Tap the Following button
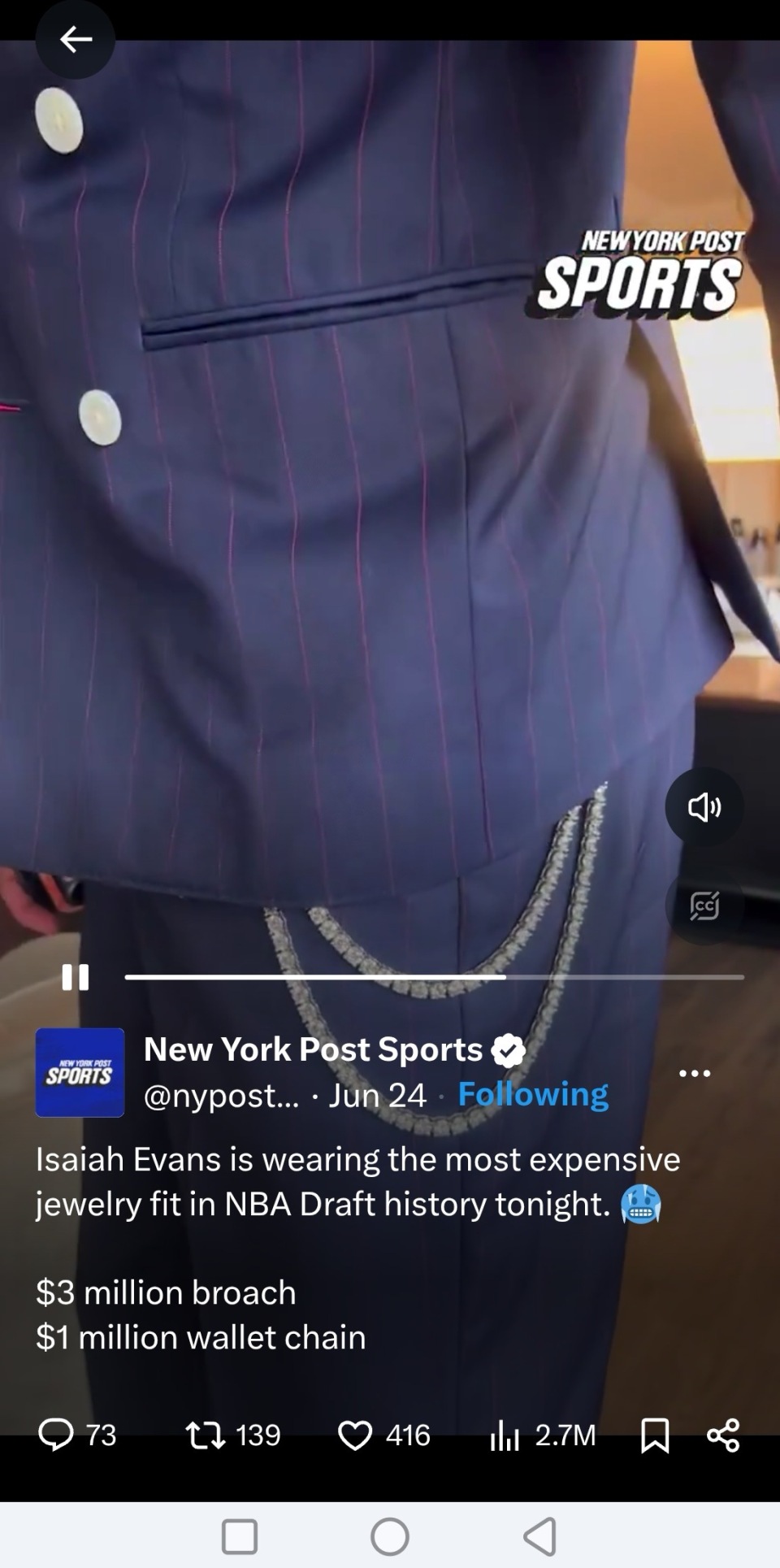This screenshot has width=780, height=1568. (x=533, y=1094)
